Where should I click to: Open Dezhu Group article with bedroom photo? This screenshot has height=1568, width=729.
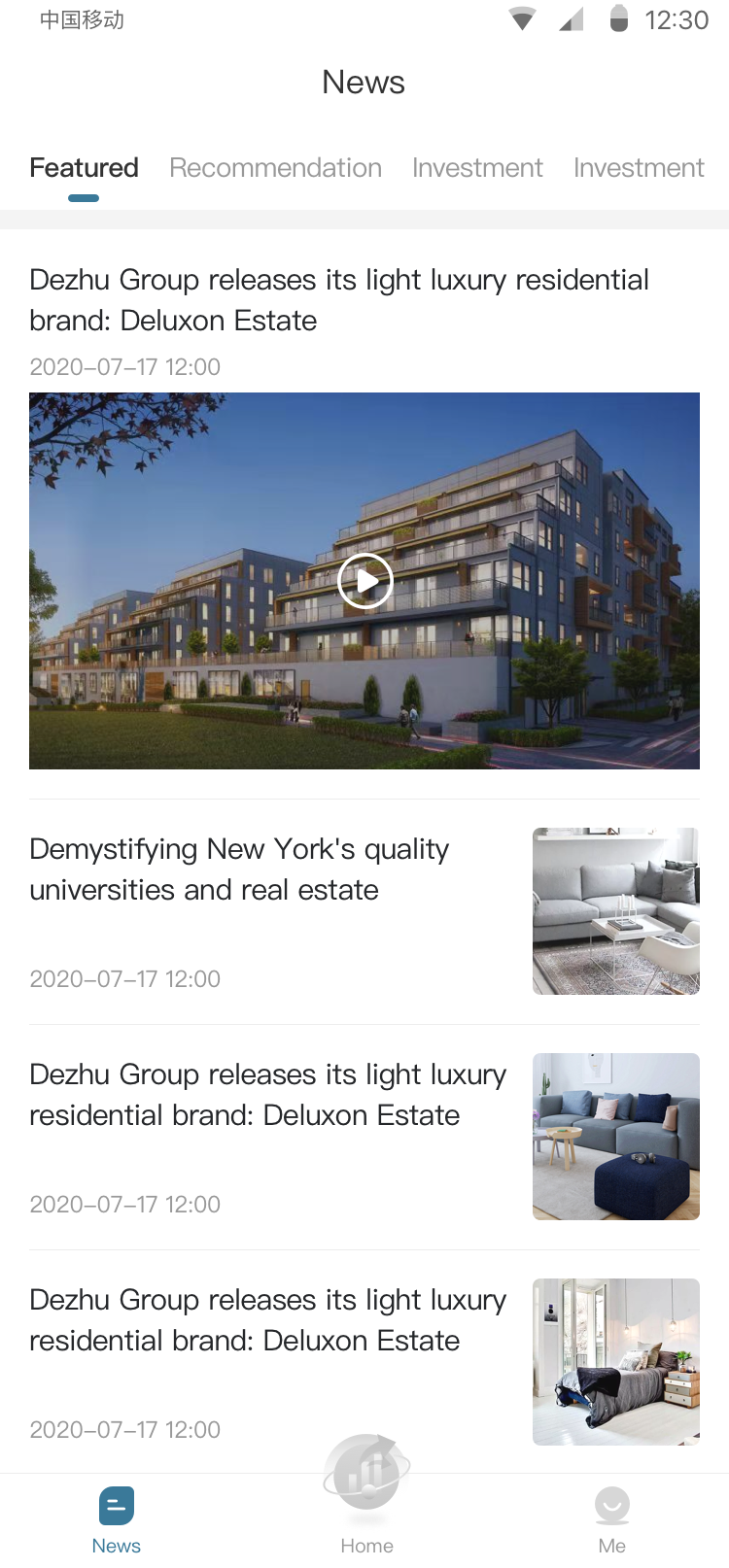(x=267, y=1320)
